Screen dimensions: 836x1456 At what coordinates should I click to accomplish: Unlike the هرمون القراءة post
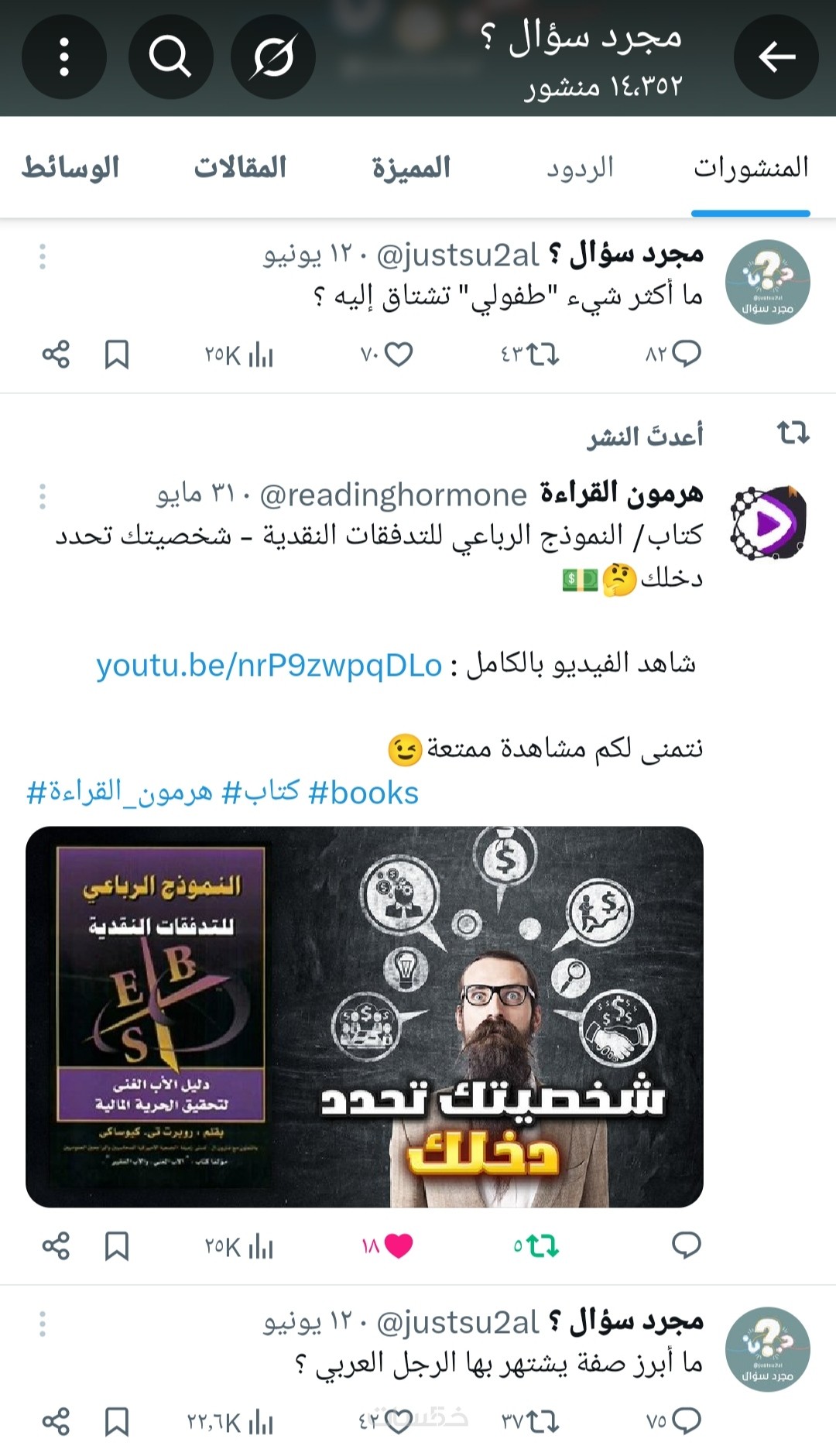(x=398, y=1245)
